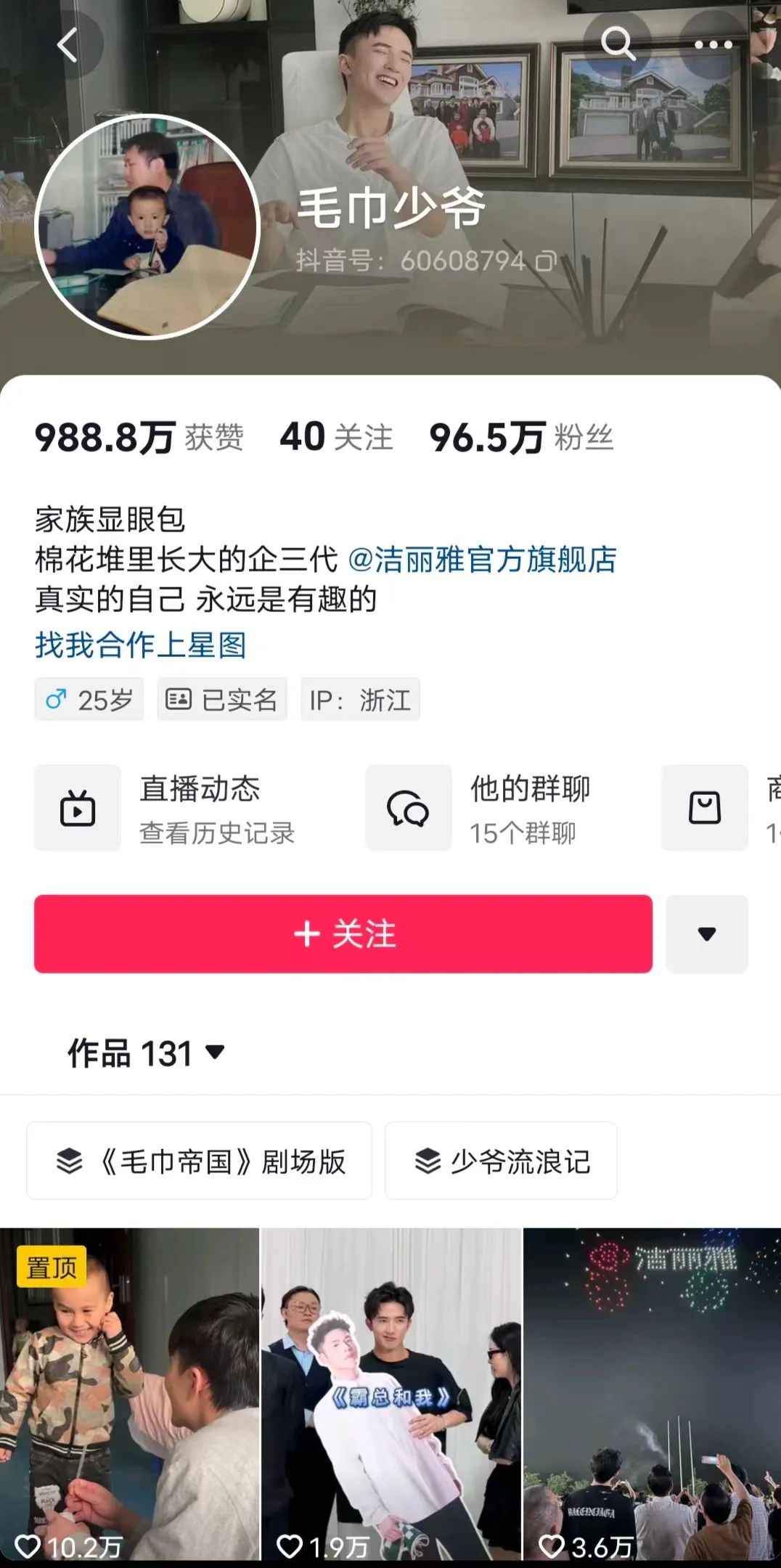Open the 关注 following list
The width and height of the screenshot is (781, 1568).
coord(336,438)
